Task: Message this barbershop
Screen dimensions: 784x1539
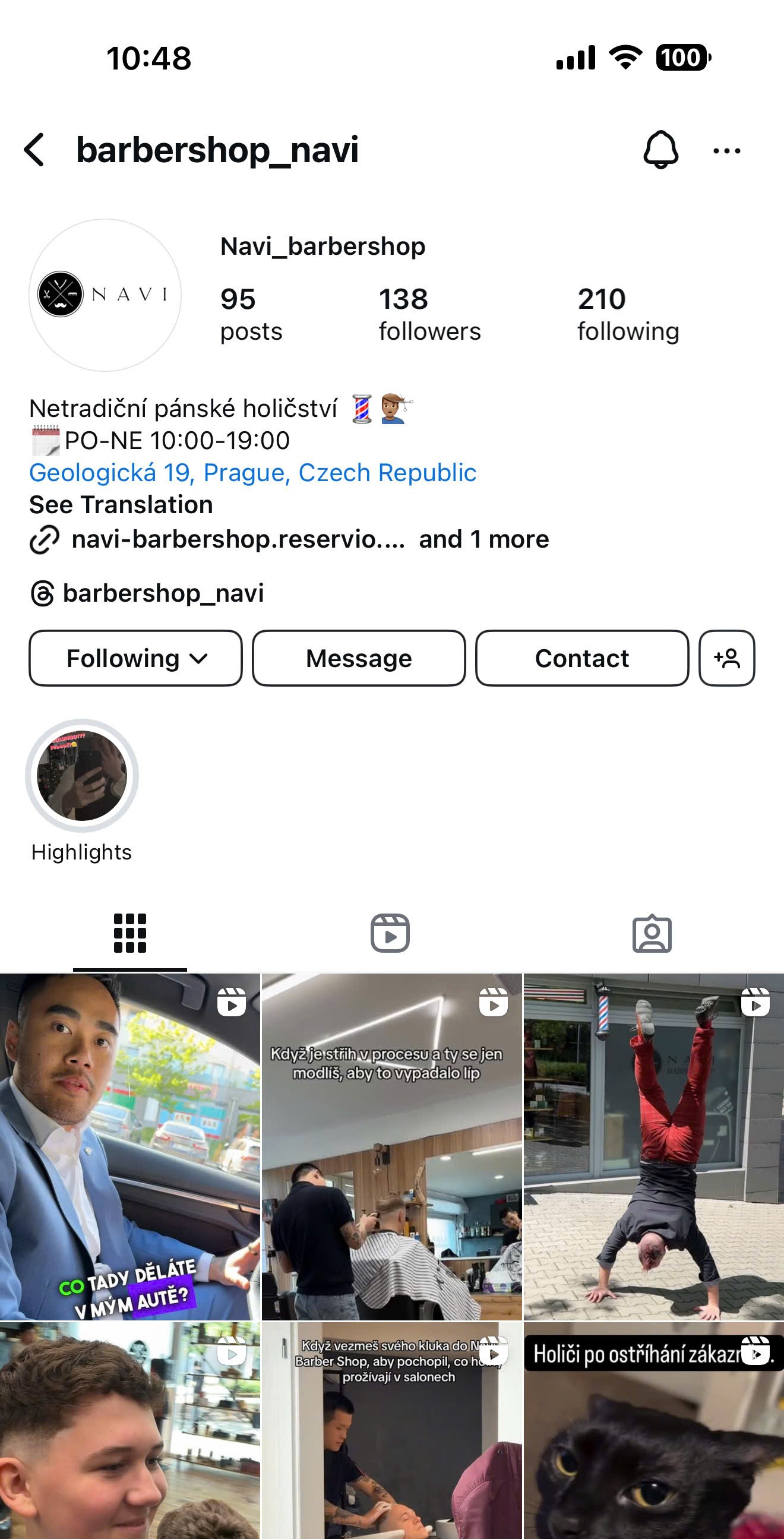Action: 359,658
